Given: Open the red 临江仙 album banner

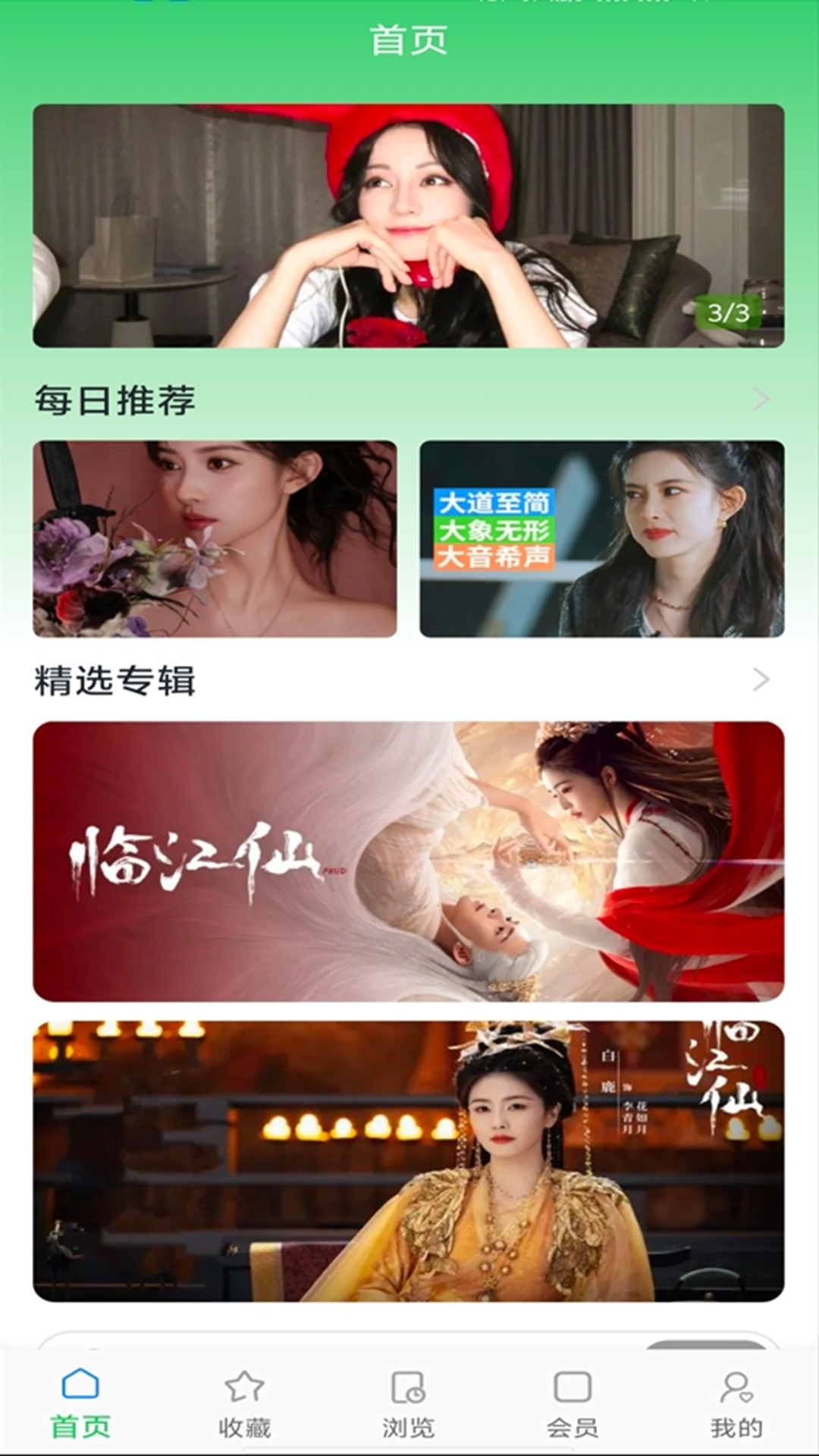Looking at the screenshot, I should 408,861.
